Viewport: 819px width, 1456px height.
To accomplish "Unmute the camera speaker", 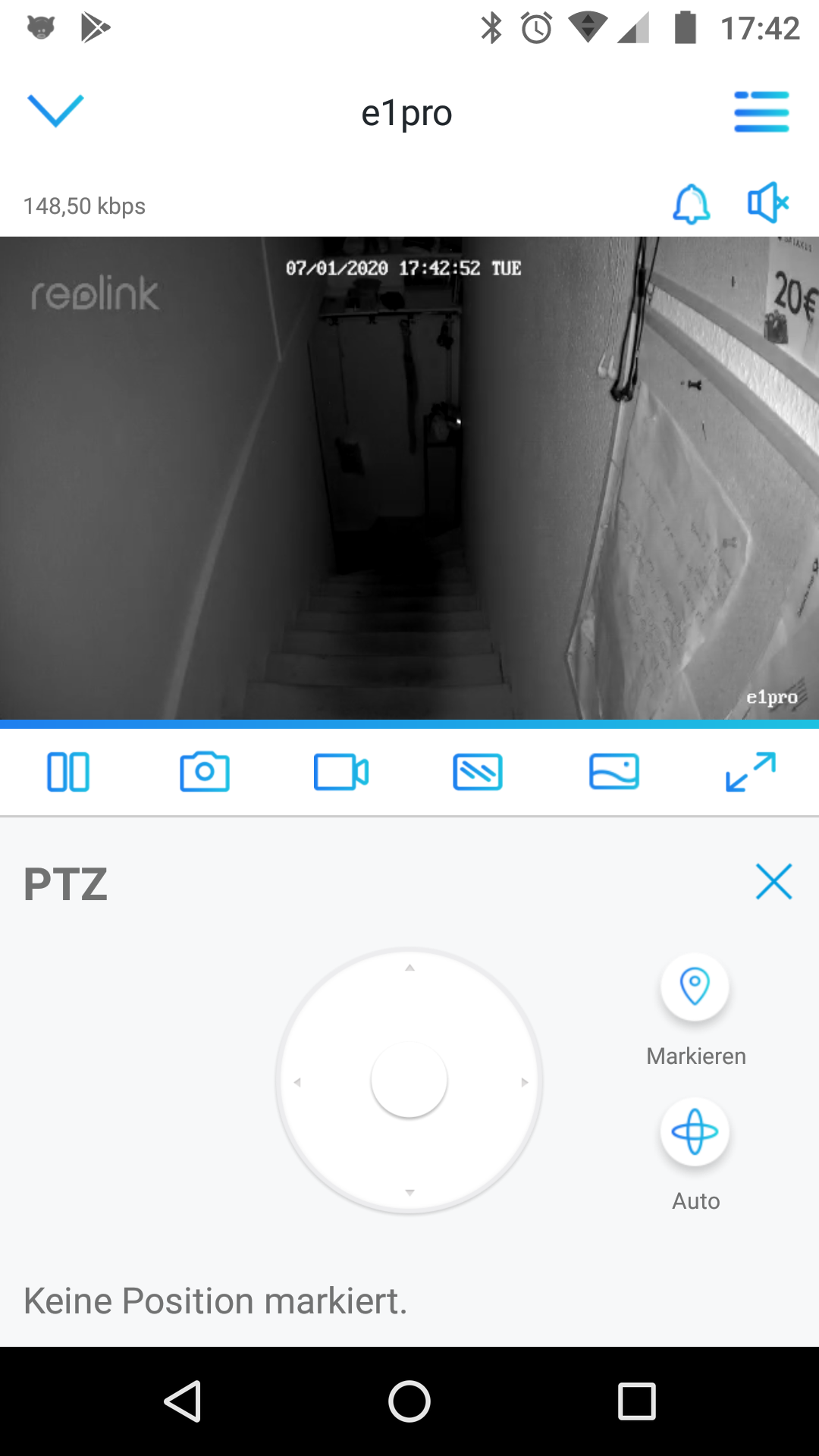I will pos(768,202).
